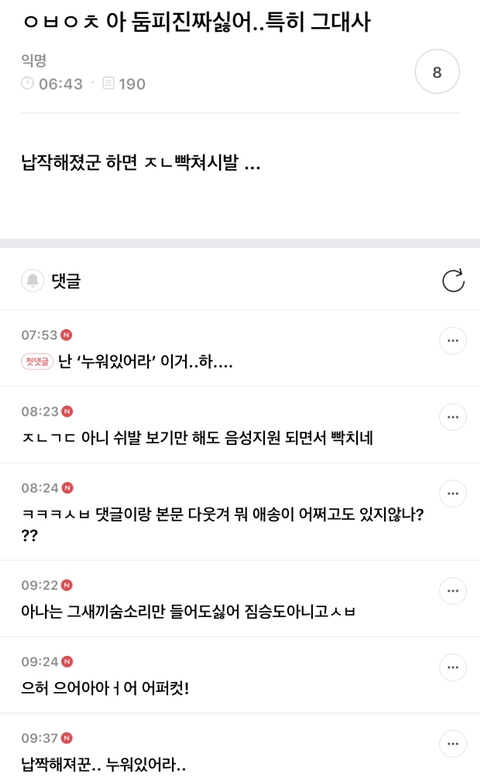Toggle the comment notification bell
Viewport: 480px width, 780px height.
tap(32, 281)
